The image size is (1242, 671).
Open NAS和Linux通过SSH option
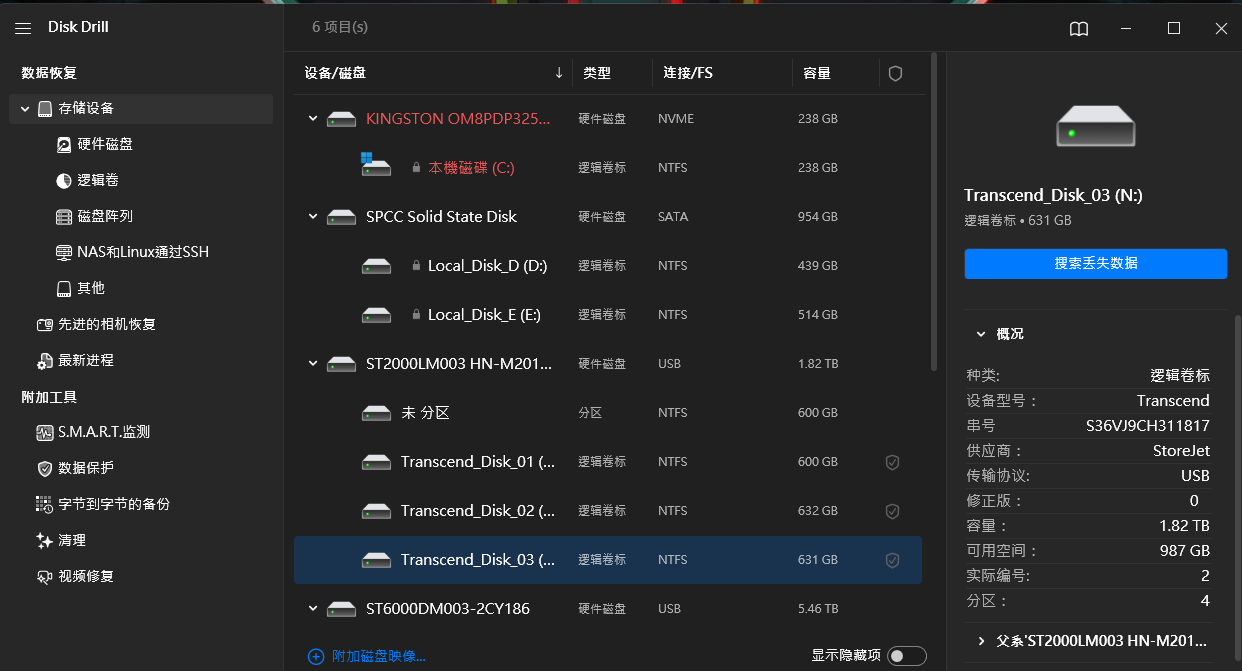point(142,252)
